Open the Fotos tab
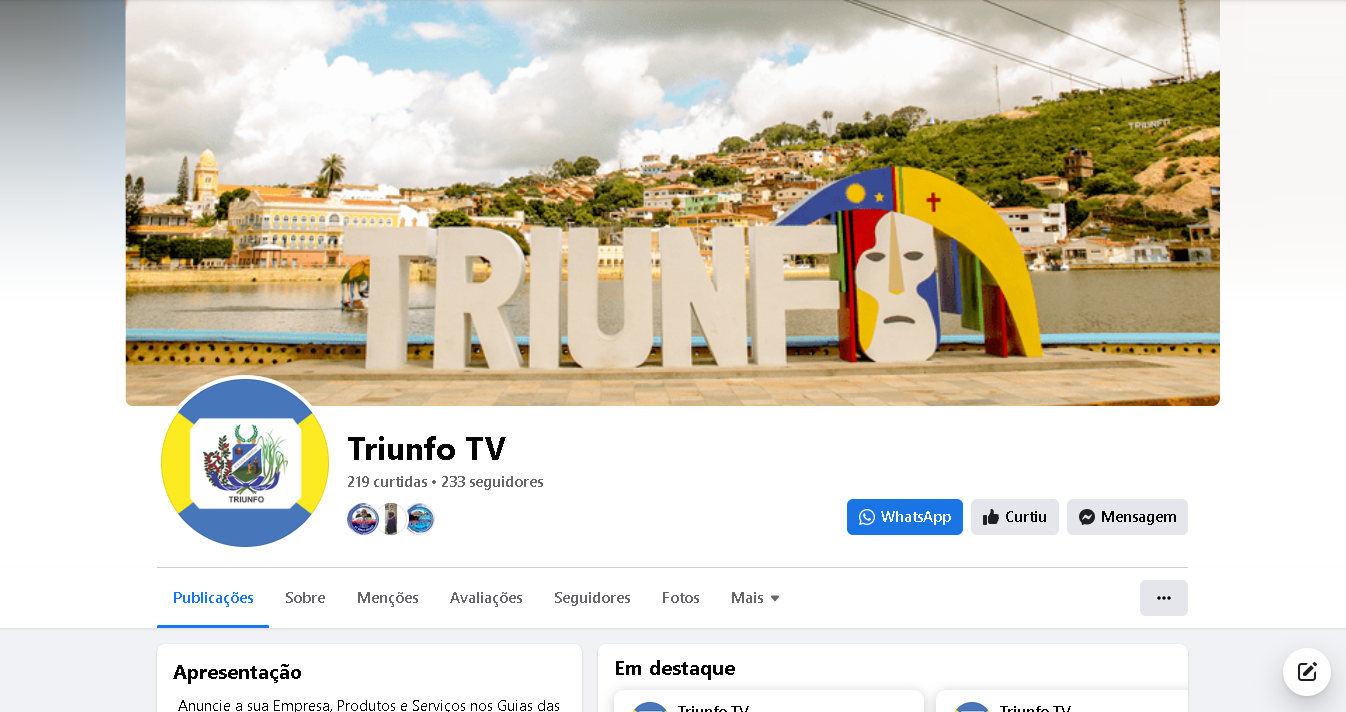This screenshot has height=712, width=1346. [x=680, y=598]
